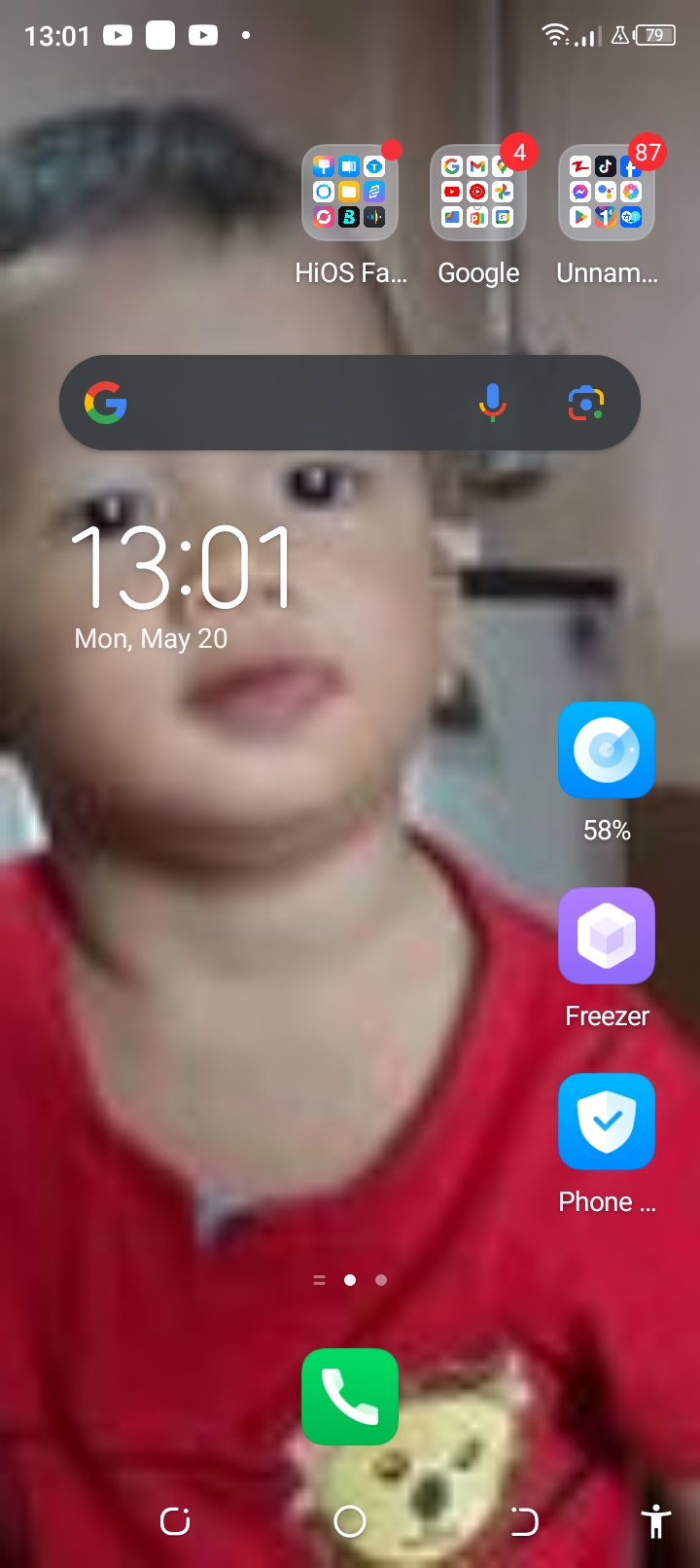Open the Google apps folder
The image size is (700, 1568).
(x=478, y=193)
